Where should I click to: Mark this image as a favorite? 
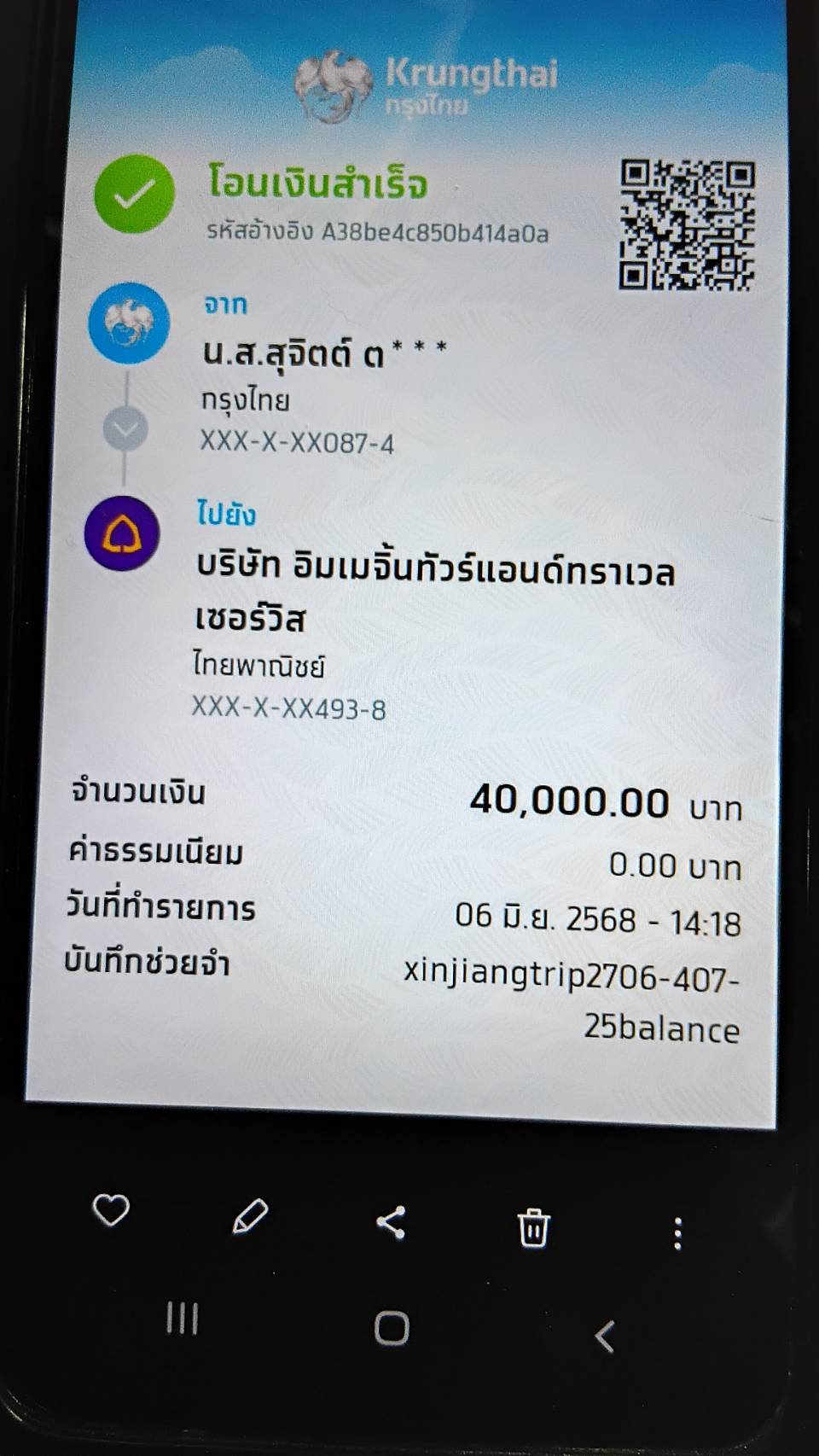[x=111, y=1210]
